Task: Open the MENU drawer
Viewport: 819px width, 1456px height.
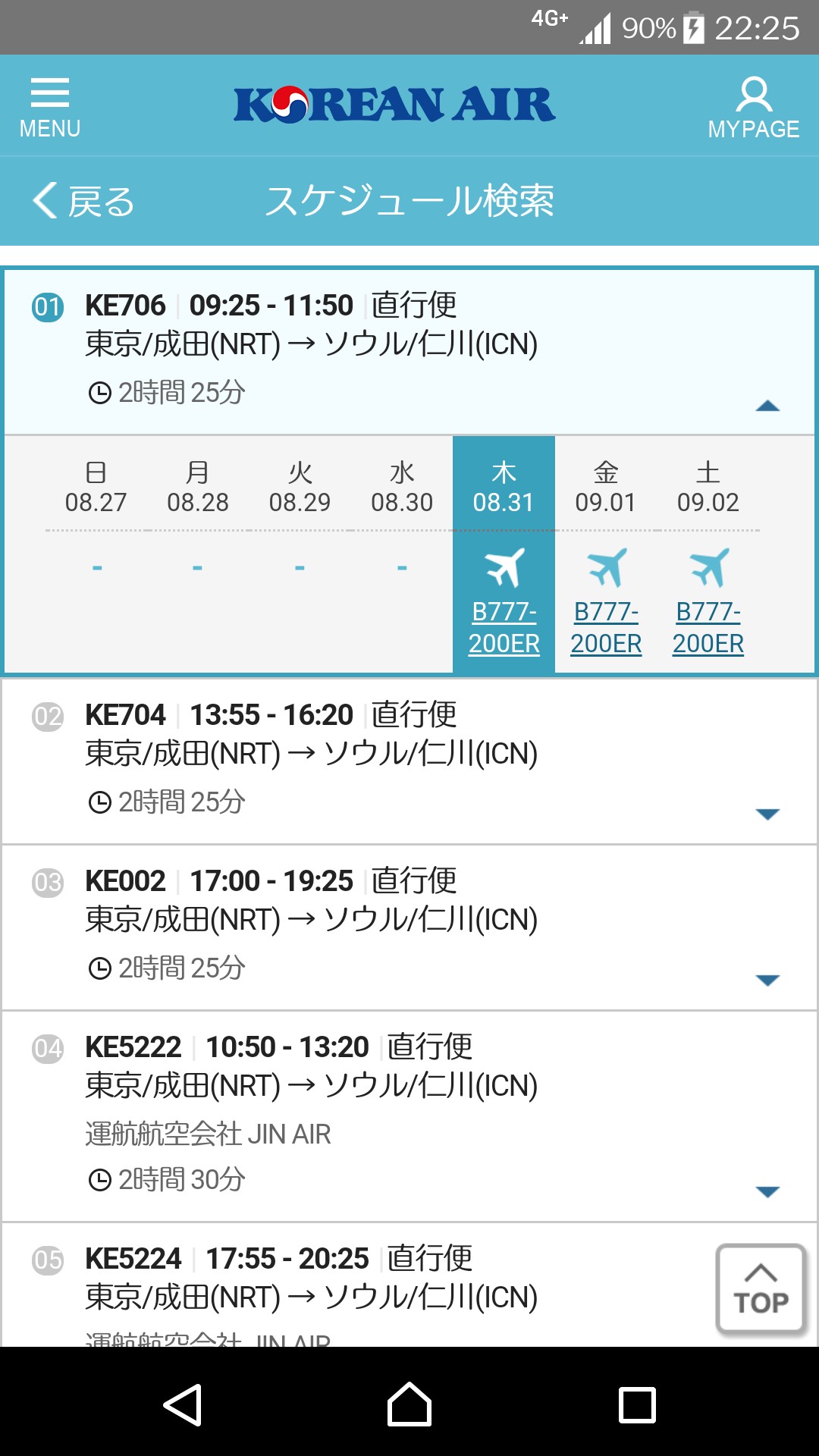Action: click(50, 107)
